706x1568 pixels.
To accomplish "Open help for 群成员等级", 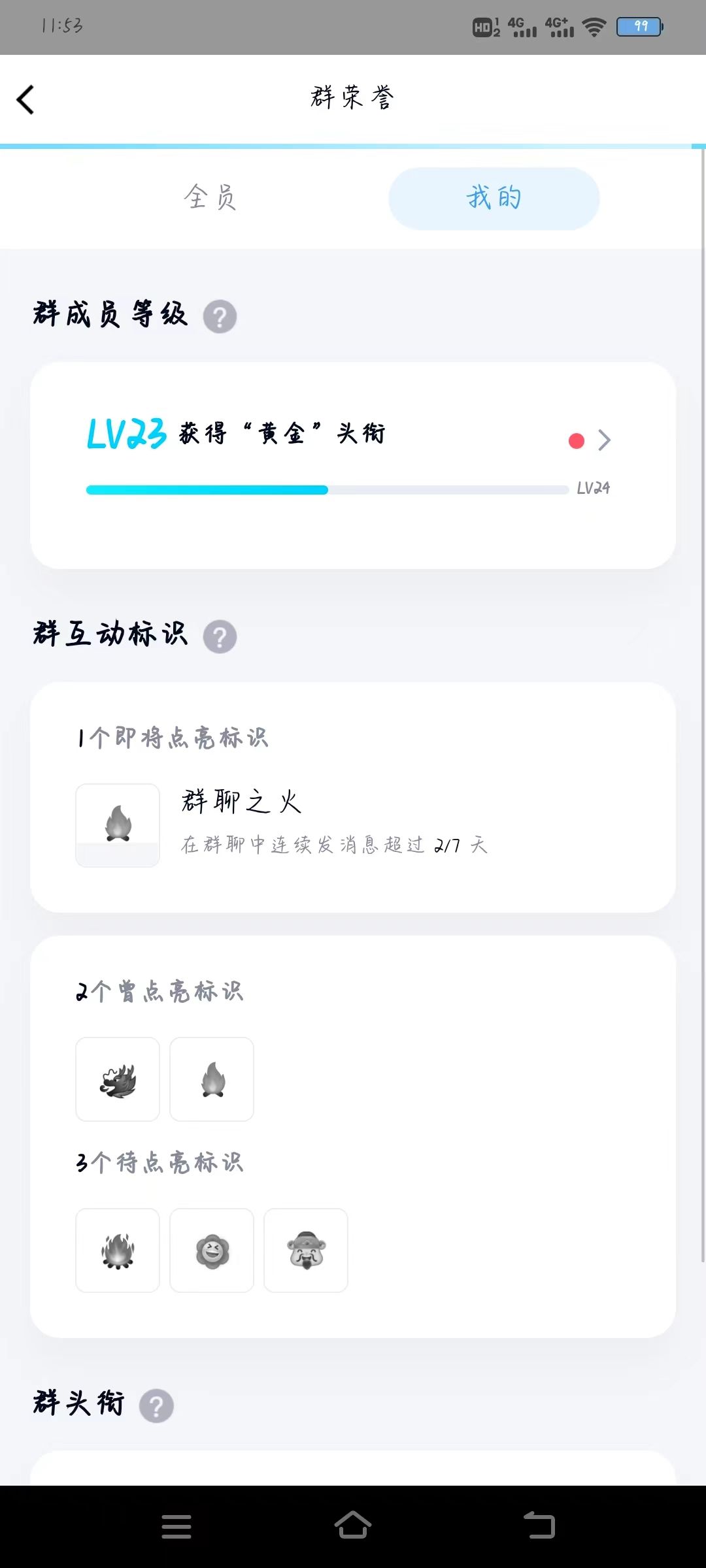I will [x=220, y=317].
